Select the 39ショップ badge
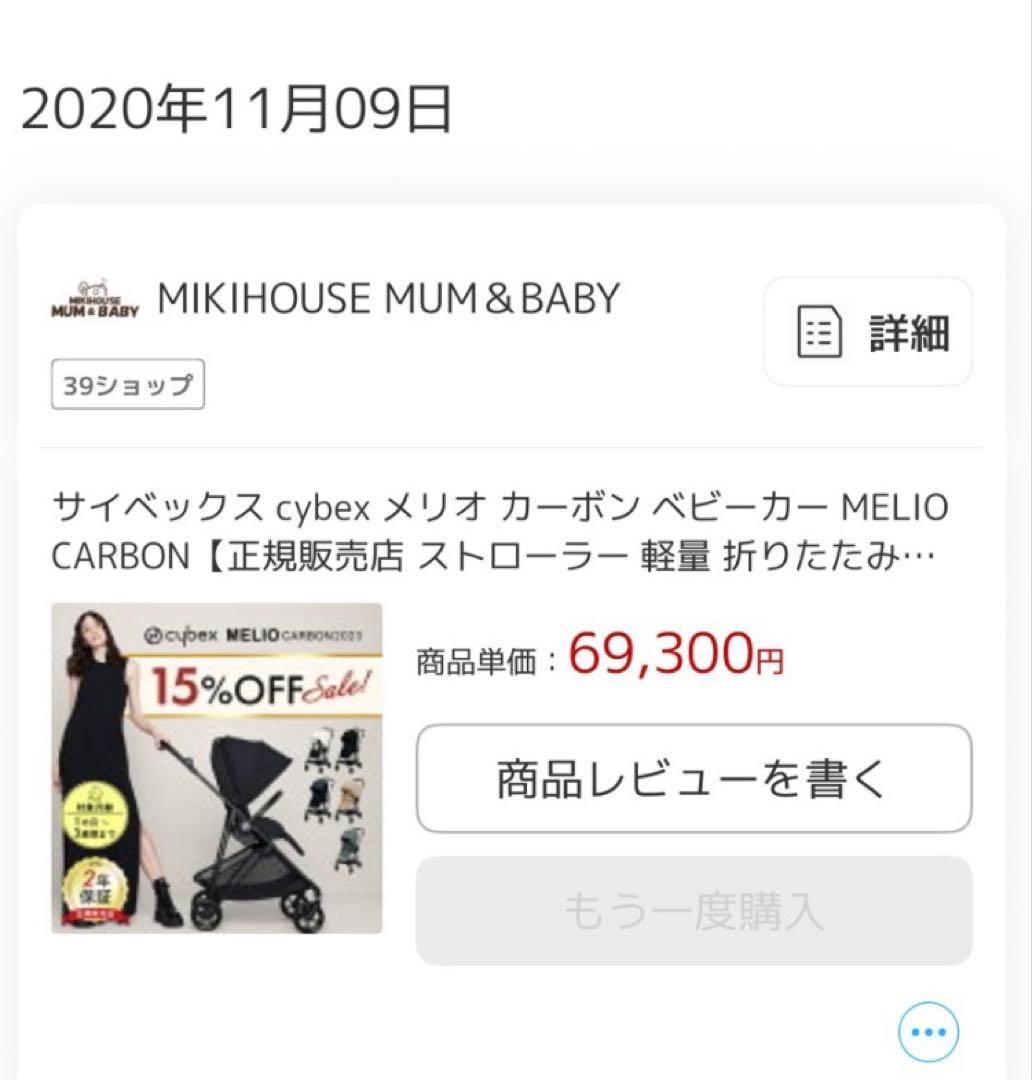 tap(126, 384)
